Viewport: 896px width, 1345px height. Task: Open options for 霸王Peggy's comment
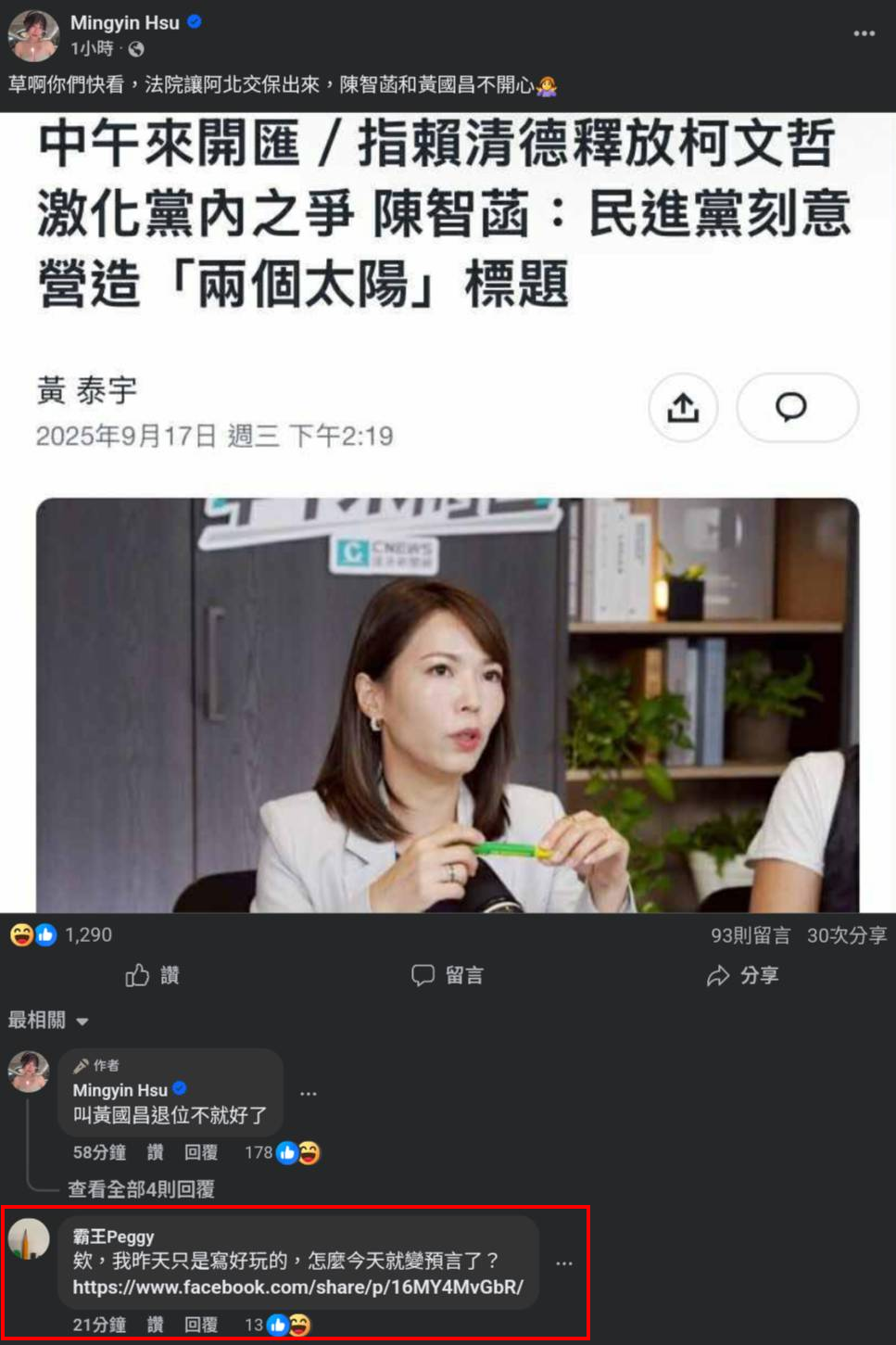564,1263
